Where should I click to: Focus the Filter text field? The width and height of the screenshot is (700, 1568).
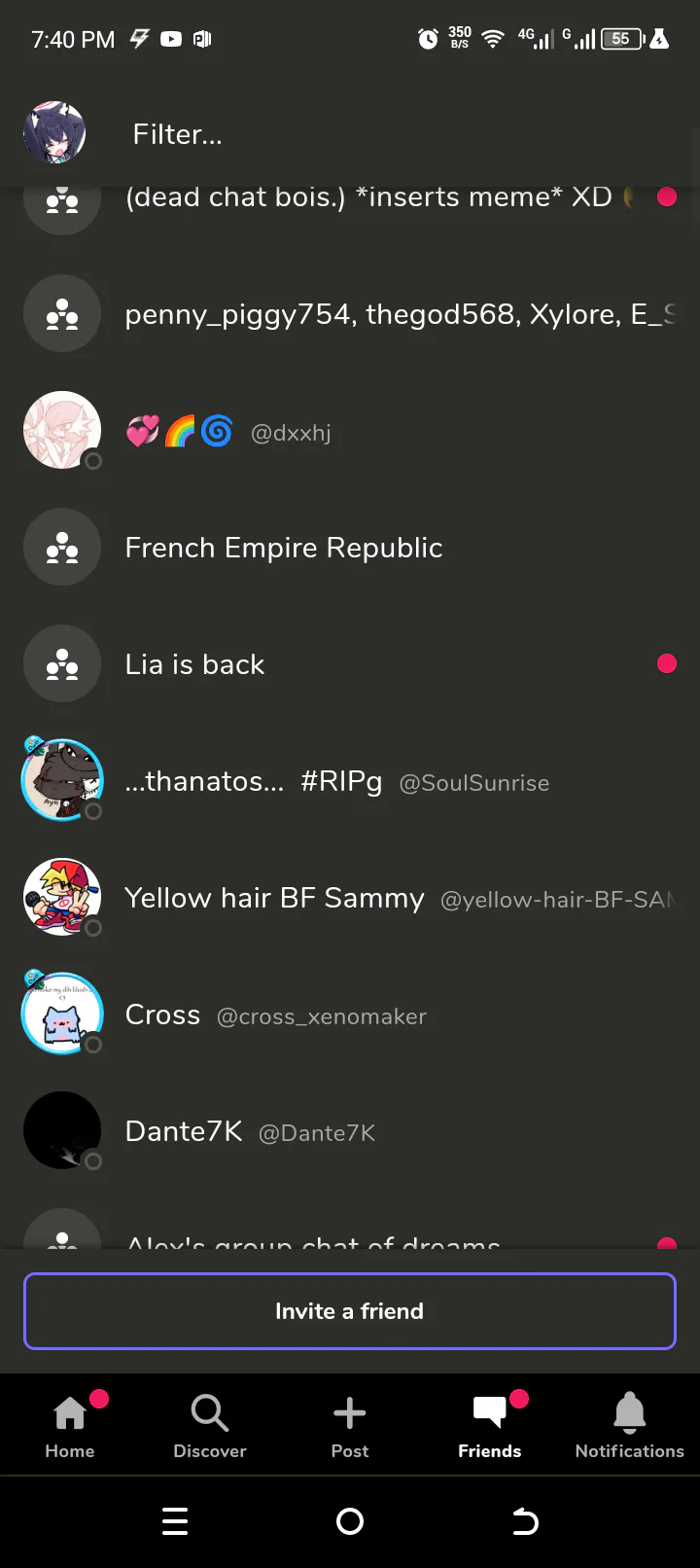click(389, 134)
